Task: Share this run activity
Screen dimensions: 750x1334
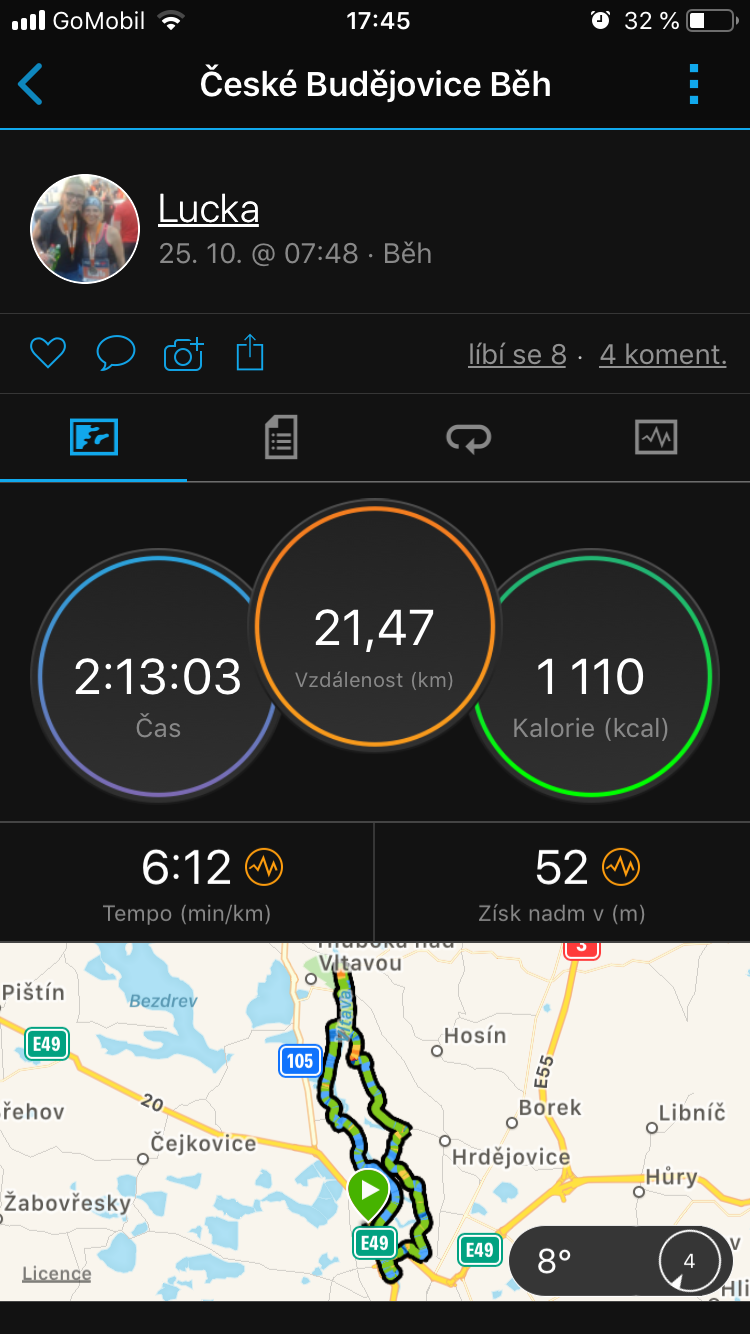Action: coord(249,352)
